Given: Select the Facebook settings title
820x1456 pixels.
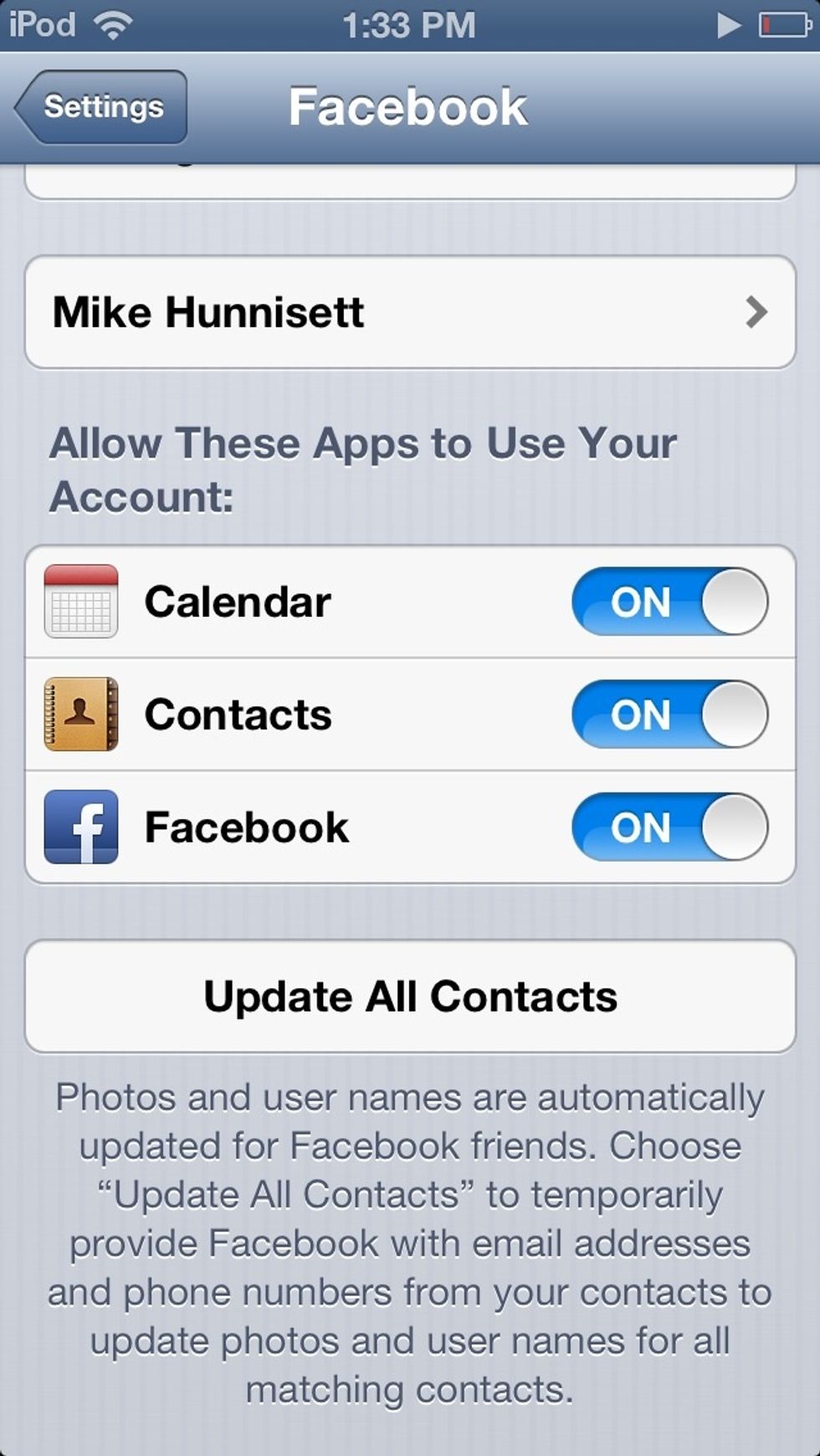Looking at the screenshot, I should coord(409,105).
